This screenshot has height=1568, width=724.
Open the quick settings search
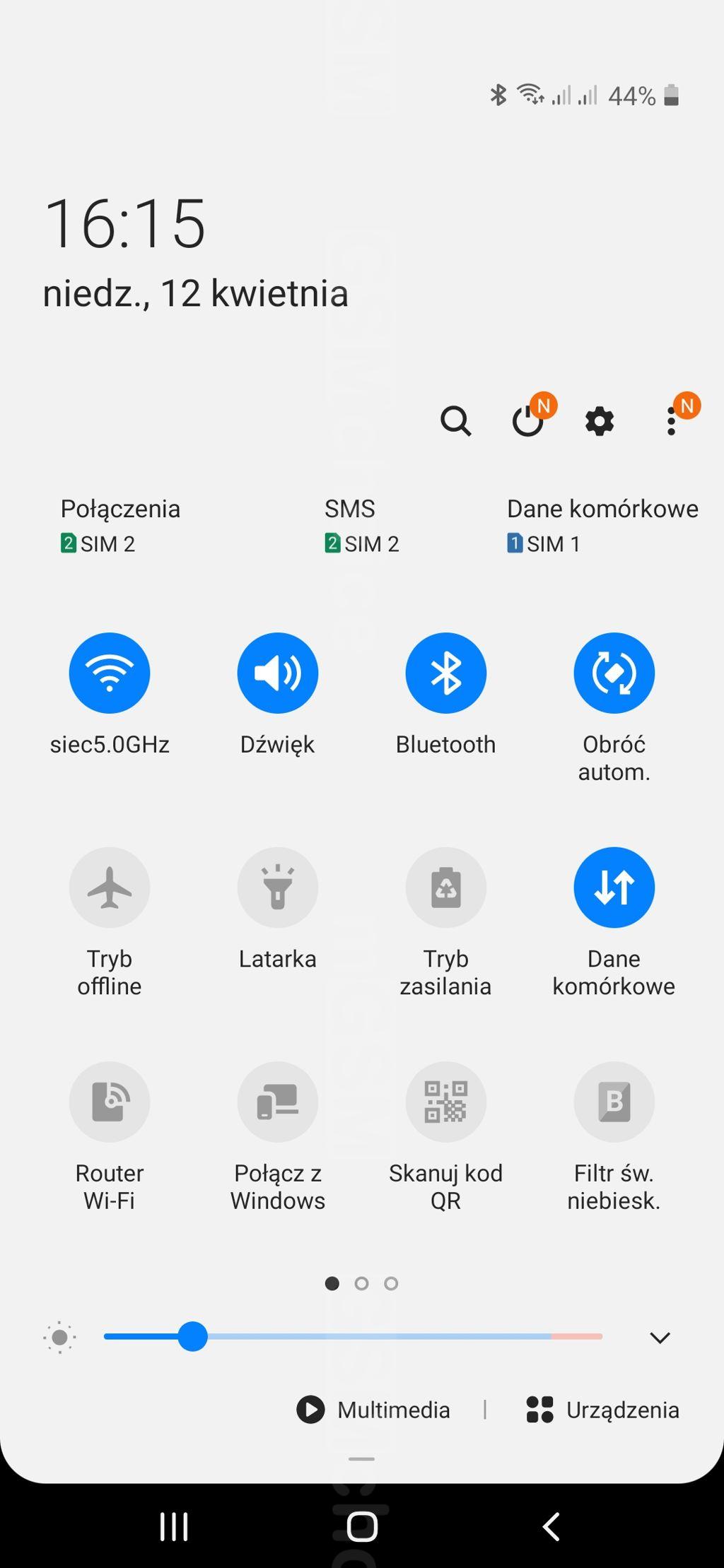(455, 422)
